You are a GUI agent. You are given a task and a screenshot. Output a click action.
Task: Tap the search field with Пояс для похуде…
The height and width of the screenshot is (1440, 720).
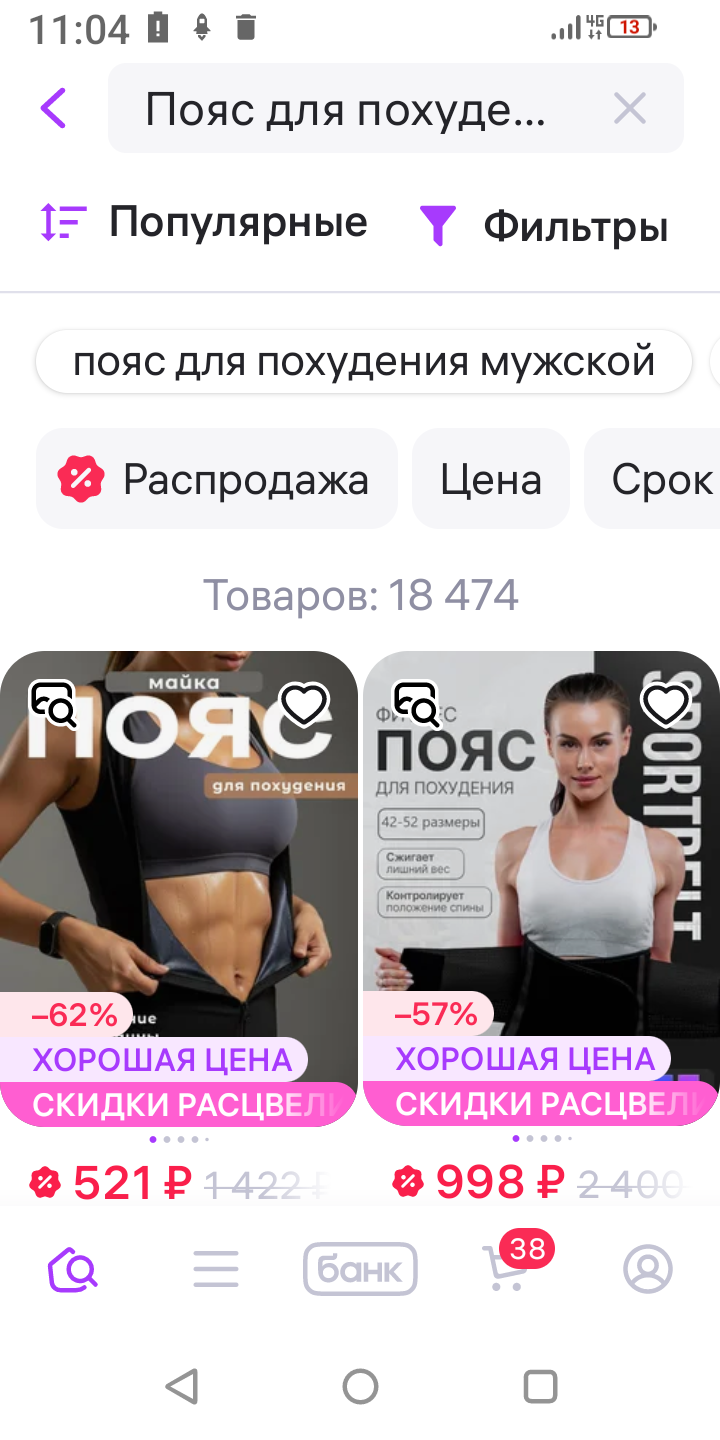(x=345, y=109)
